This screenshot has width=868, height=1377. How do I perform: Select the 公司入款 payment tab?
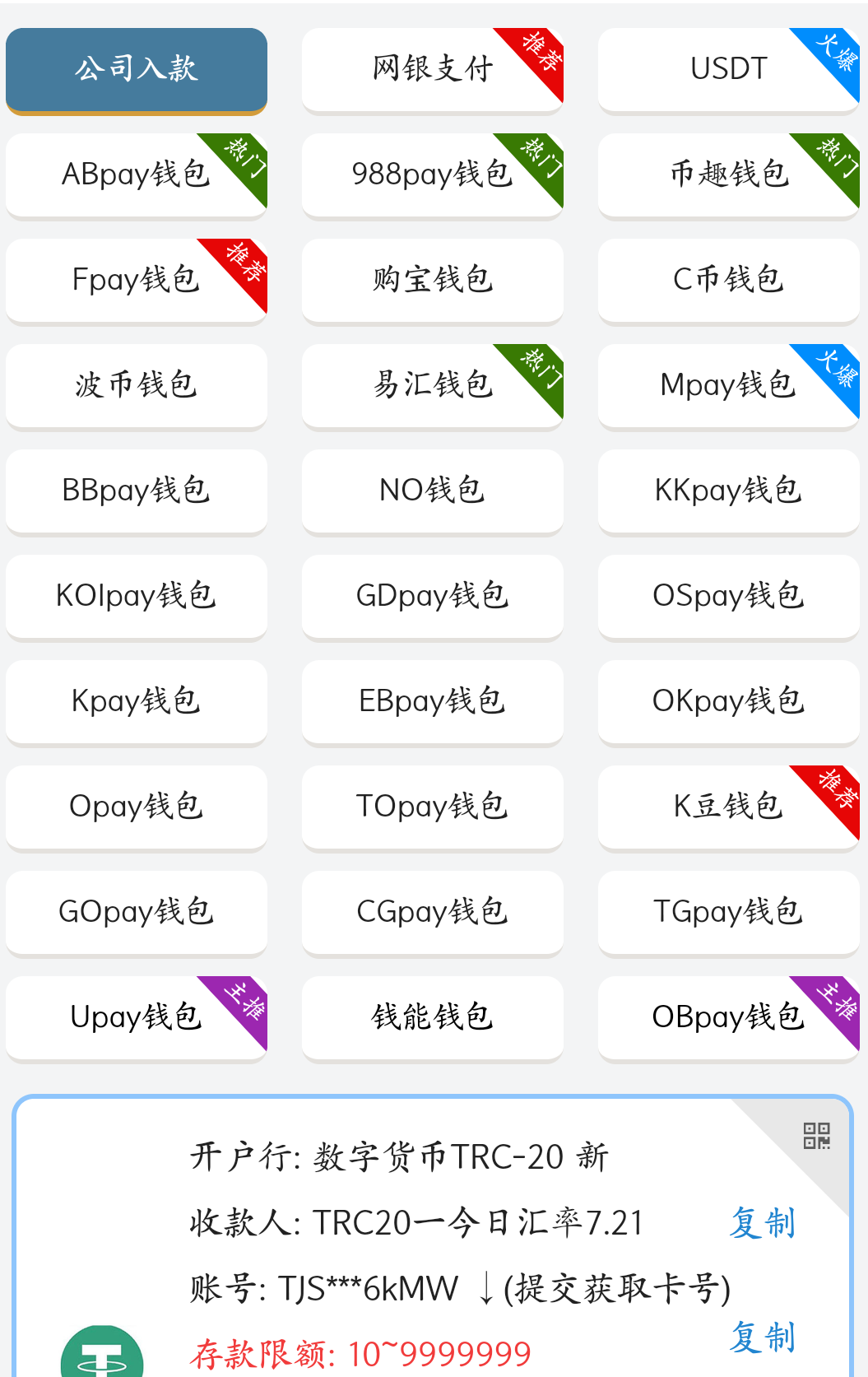pos(136,70)
